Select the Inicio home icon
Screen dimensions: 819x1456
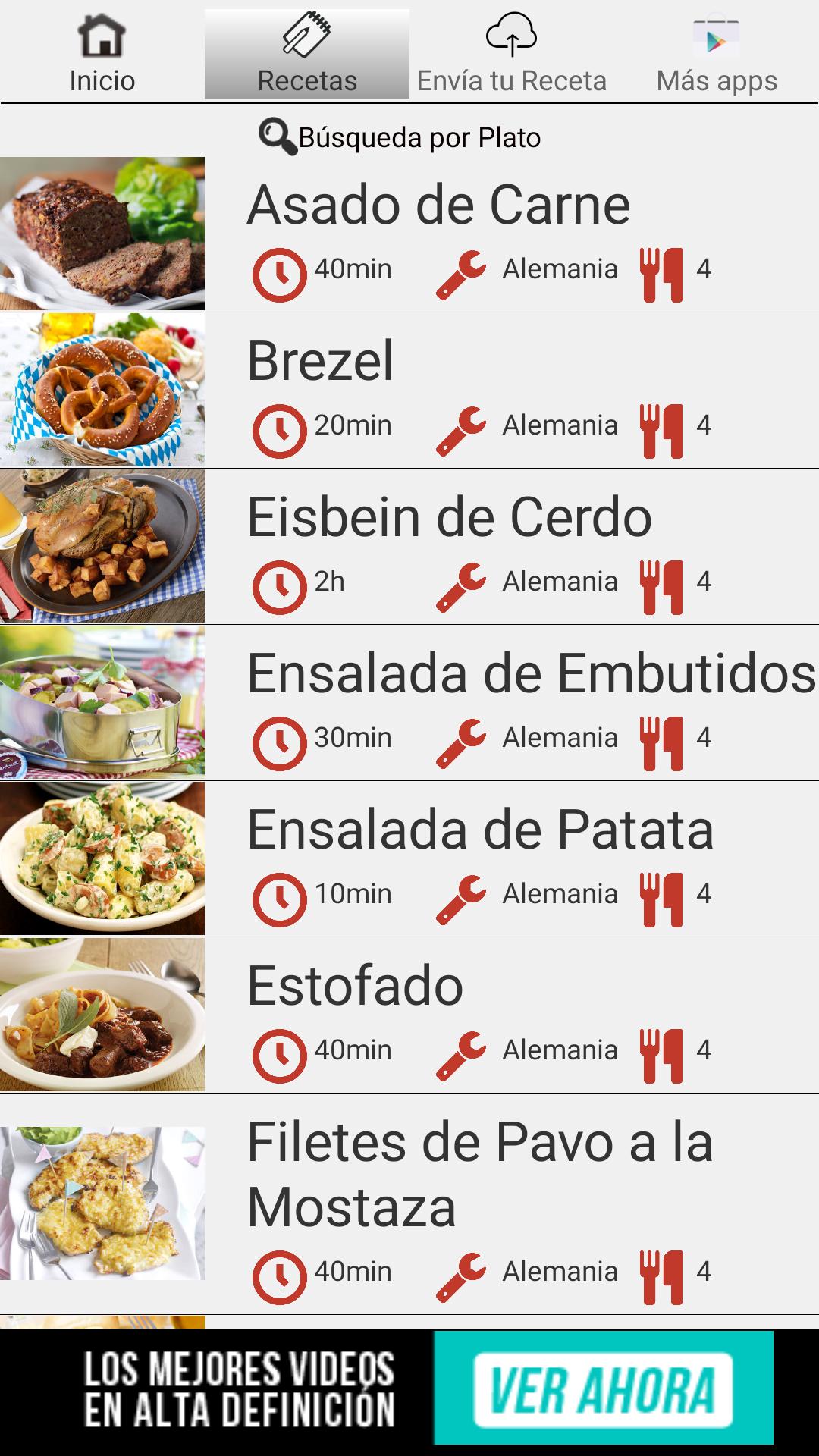point(101,36)
